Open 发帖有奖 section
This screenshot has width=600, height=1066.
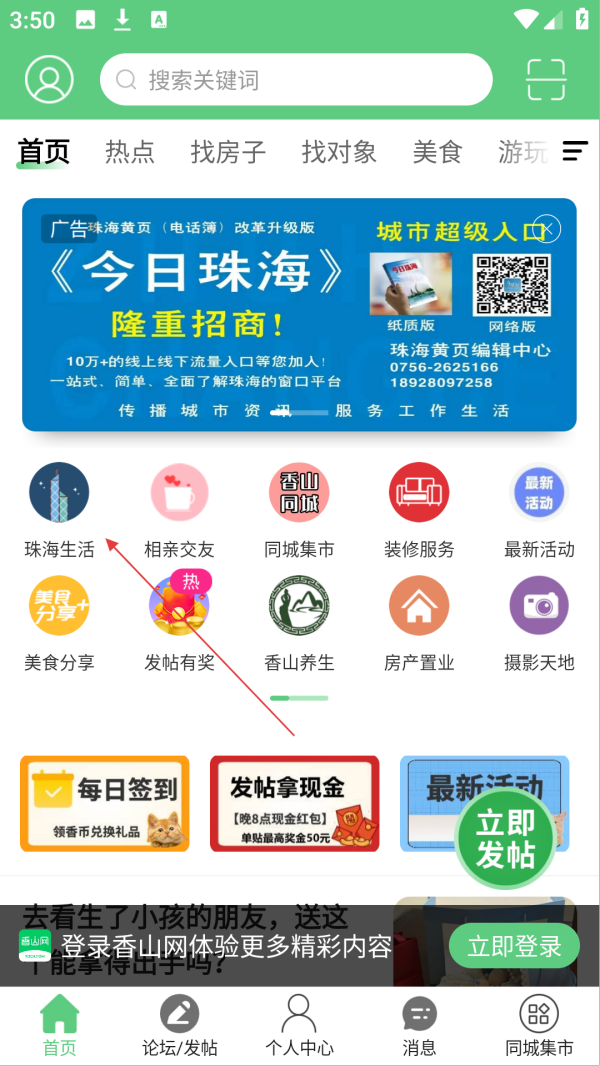coord(179,622)
